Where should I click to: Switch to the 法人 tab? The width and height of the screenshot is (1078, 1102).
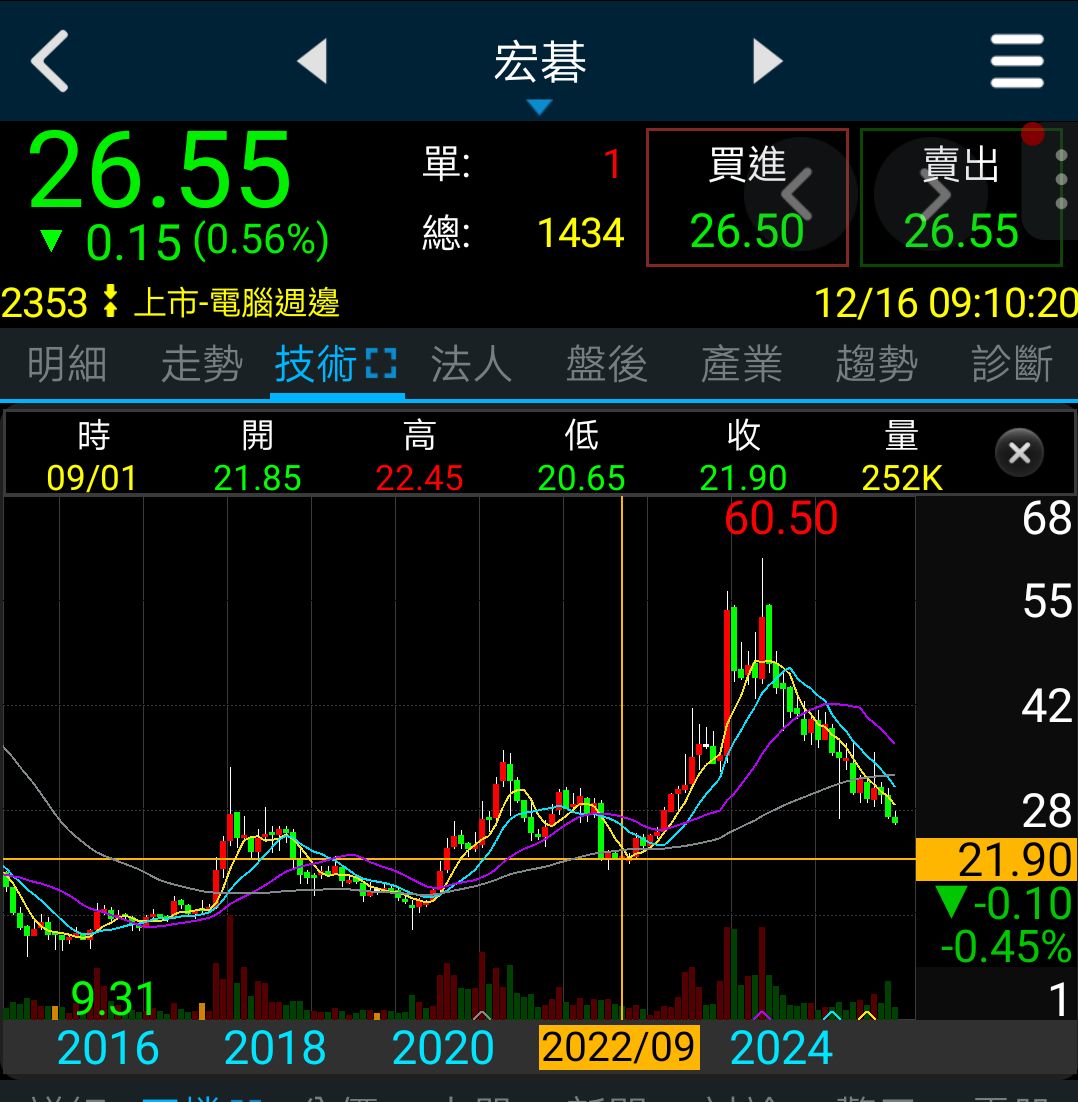coord(471,364)
